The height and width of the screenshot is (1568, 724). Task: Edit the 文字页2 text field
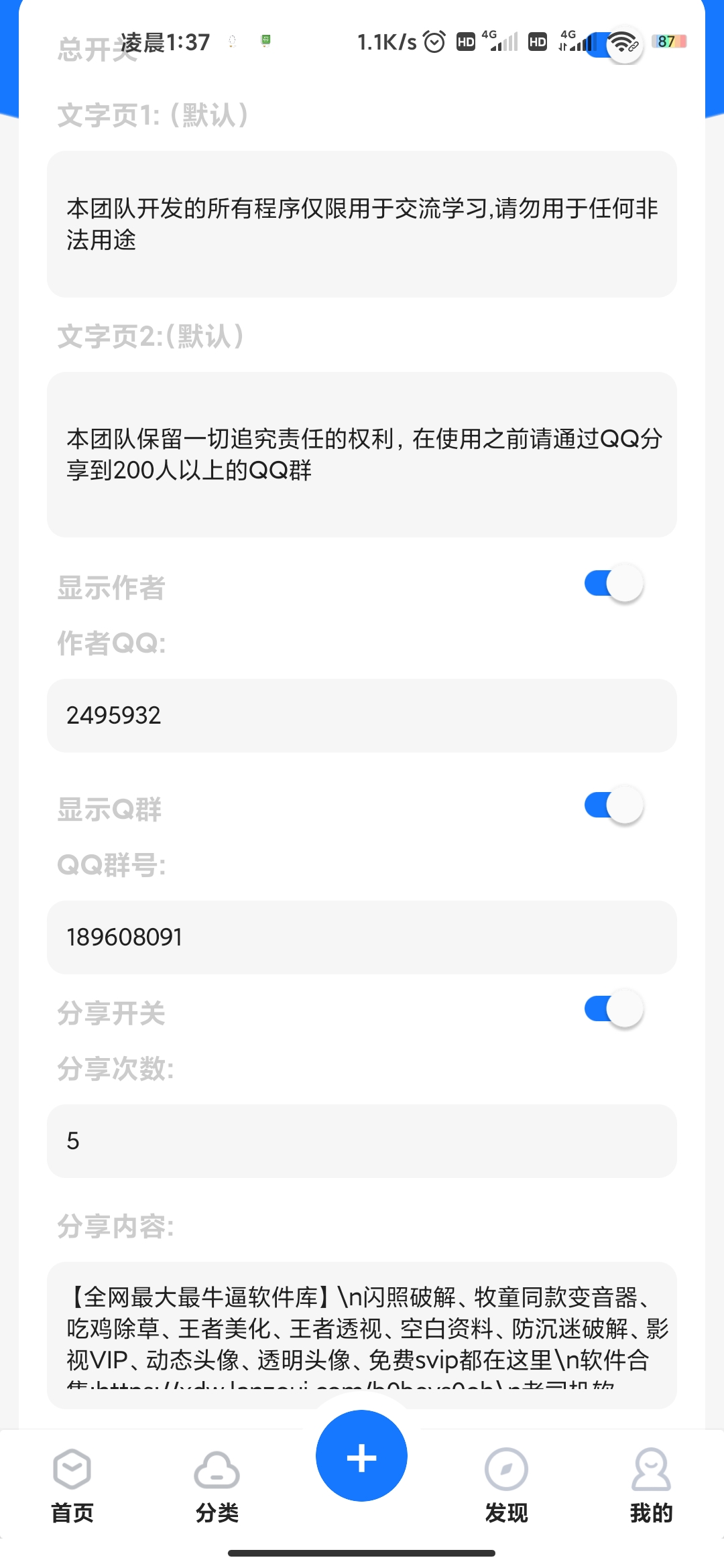coord(362,454)
